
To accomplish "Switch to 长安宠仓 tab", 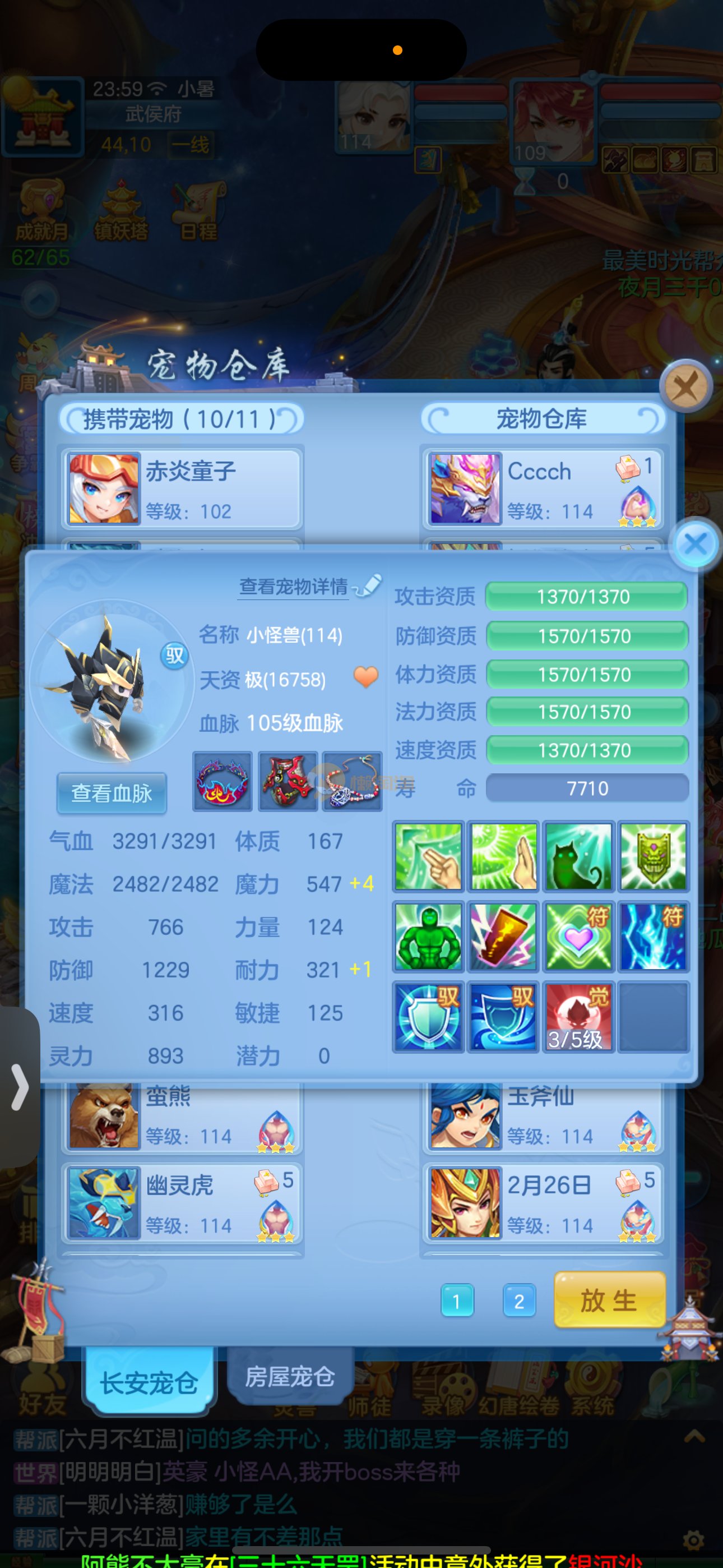I will [x=149, y=1382].
